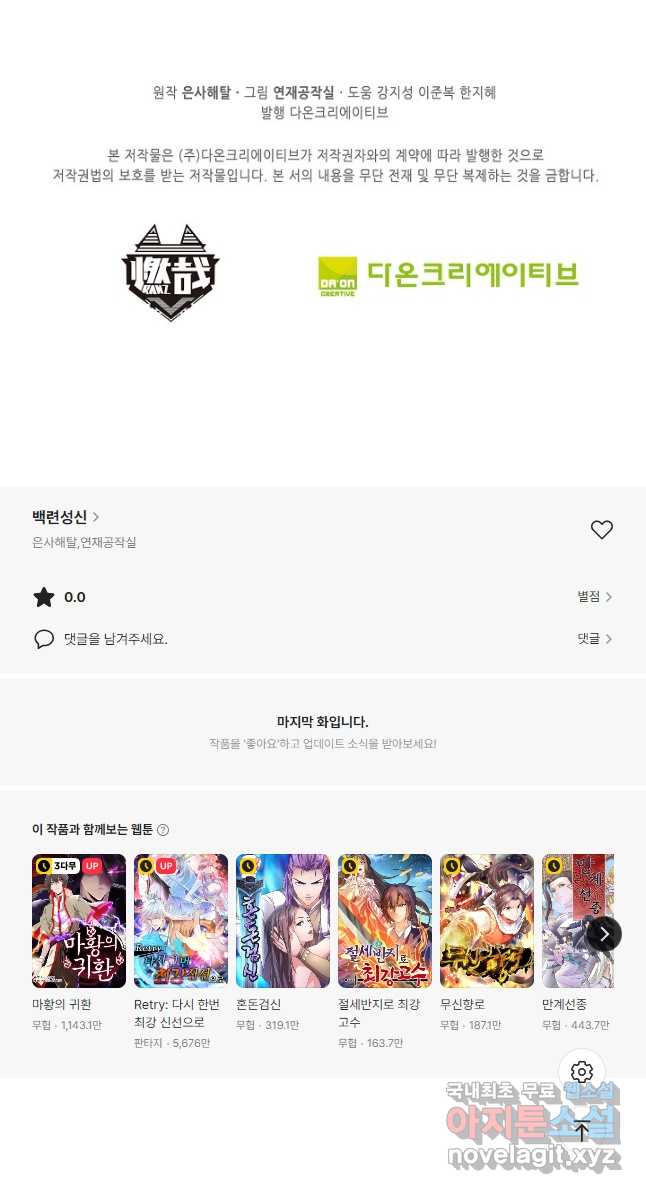Open the webtoon 마황의 귀환

click(x=79, y=921)
